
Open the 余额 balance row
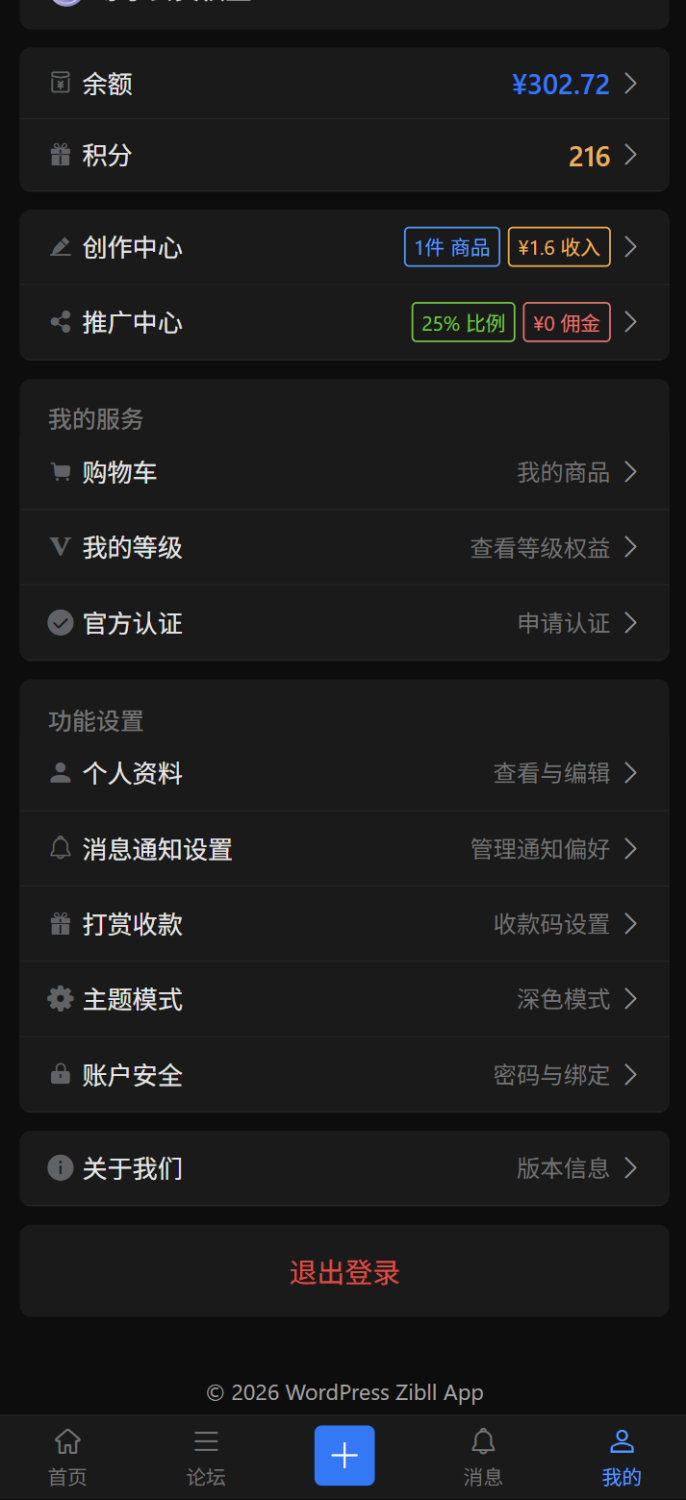pyautogui.click(x=344, y=84)
